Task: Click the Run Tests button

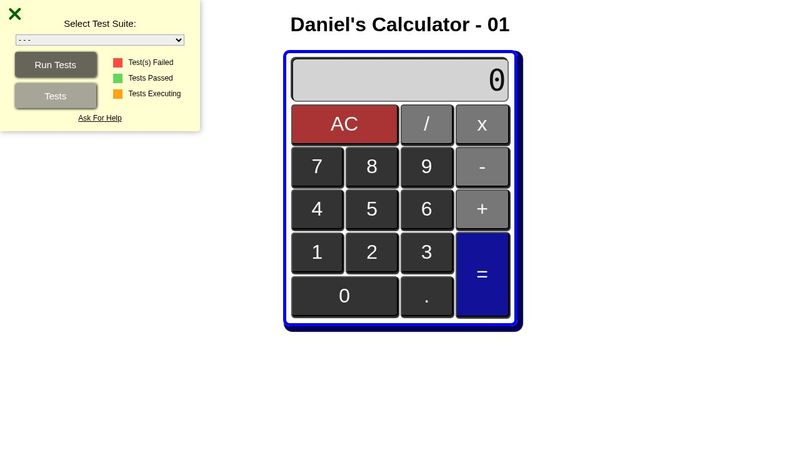Action: 56,65
